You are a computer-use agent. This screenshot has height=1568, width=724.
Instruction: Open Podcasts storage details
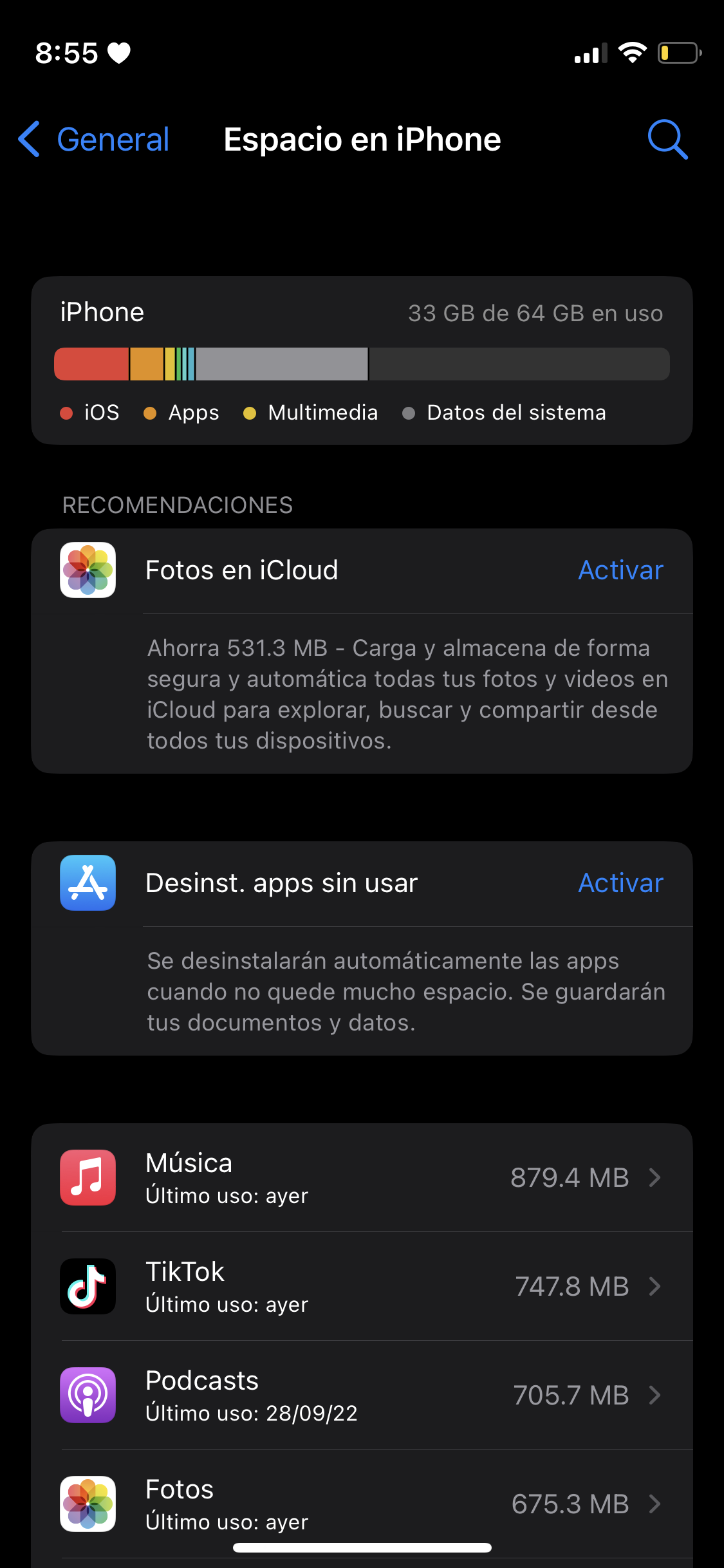[x=362, y=1395]
